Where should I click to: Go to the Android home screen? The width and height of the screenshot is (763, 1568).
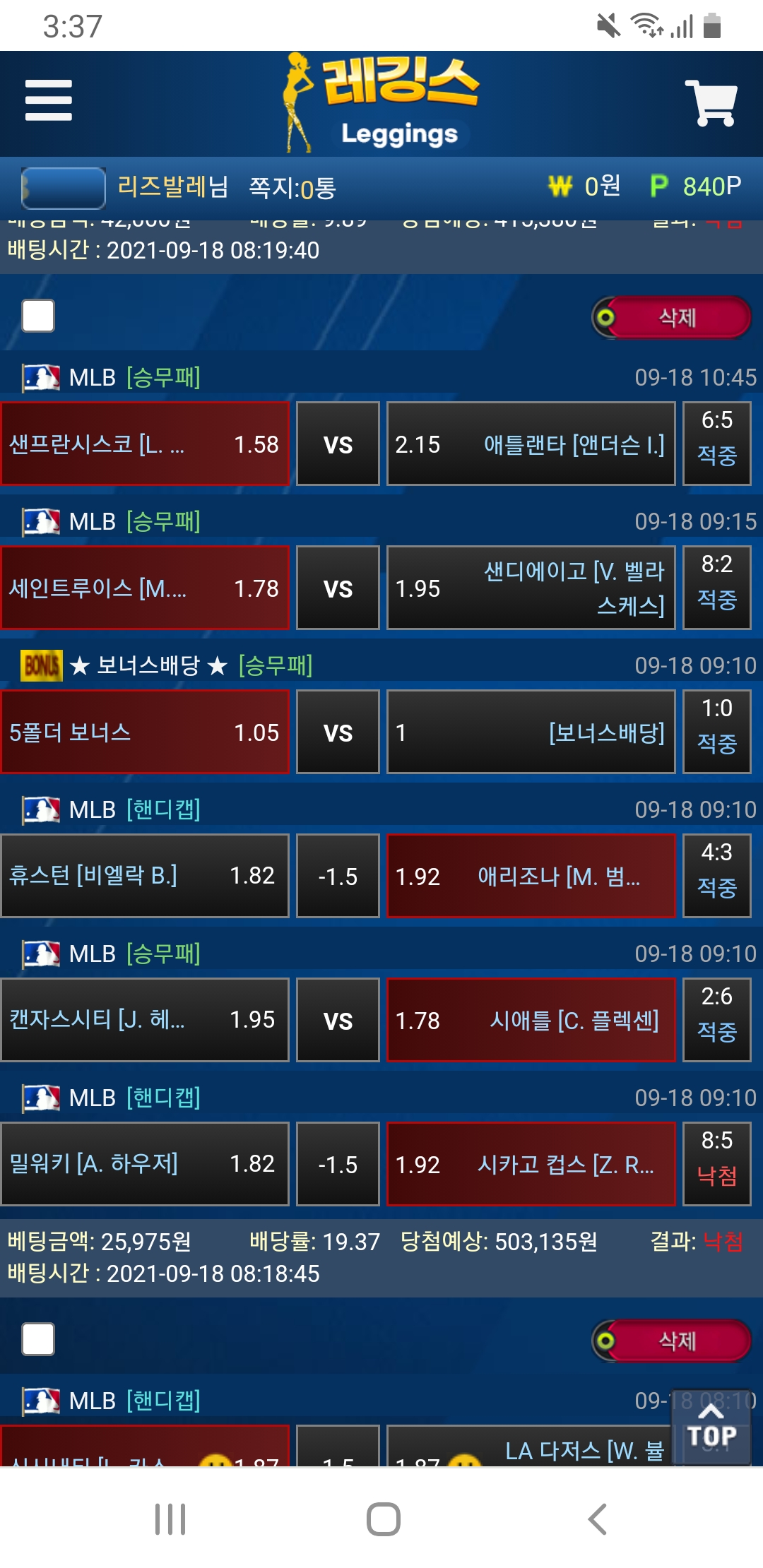click(x=383, y=1519)
